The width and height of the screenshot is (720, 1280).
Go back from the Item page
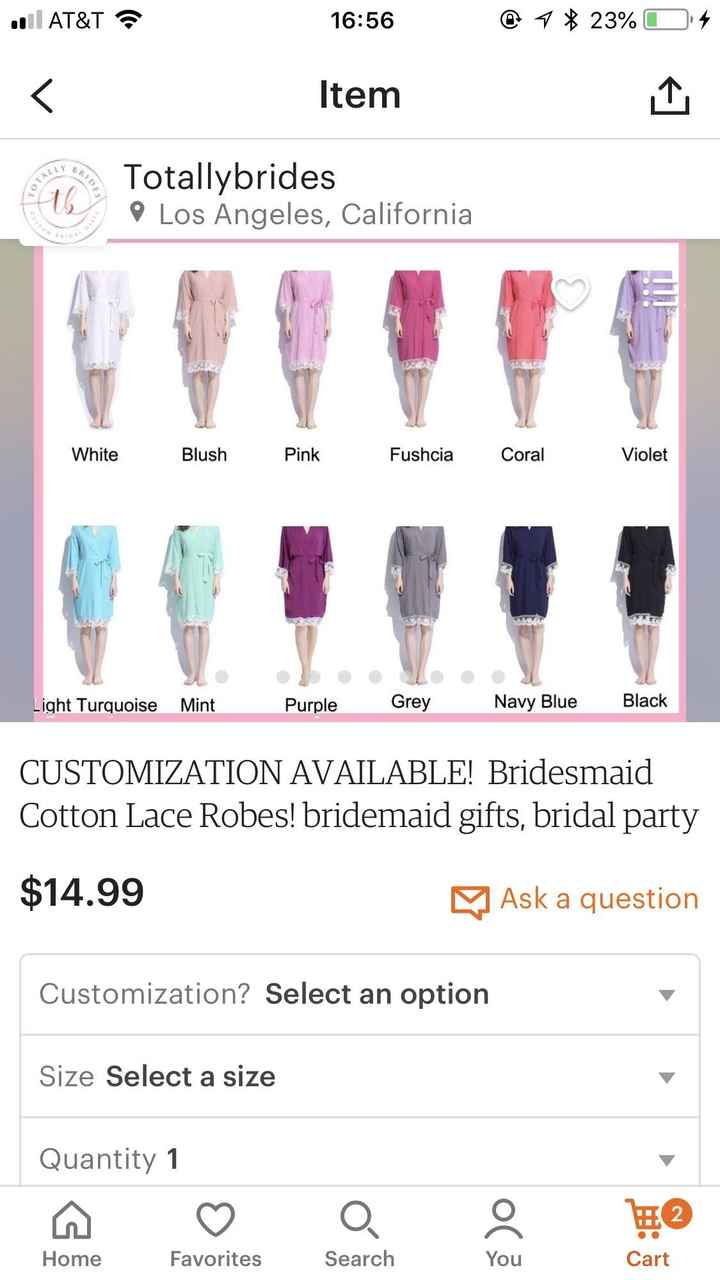42,96
